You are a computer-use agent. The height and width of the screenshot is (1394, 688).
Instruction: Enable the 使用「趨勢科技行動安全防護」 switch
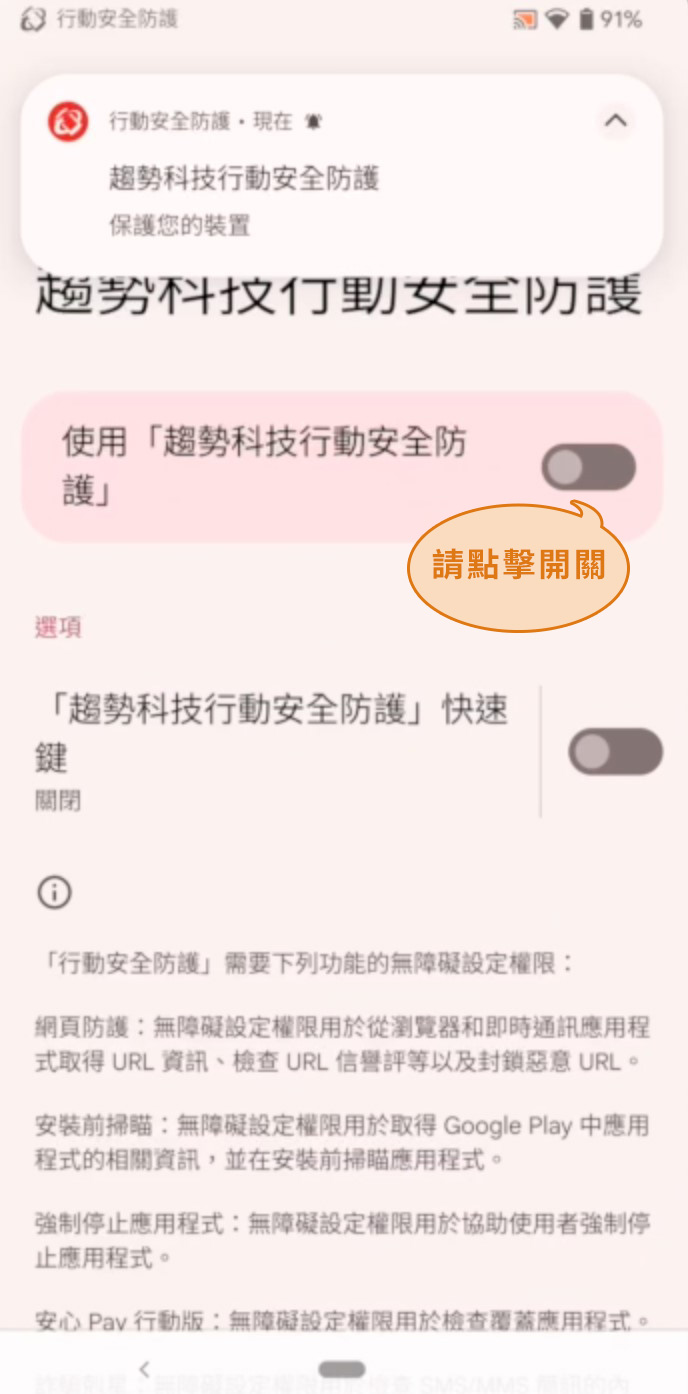tap(588, 467)
